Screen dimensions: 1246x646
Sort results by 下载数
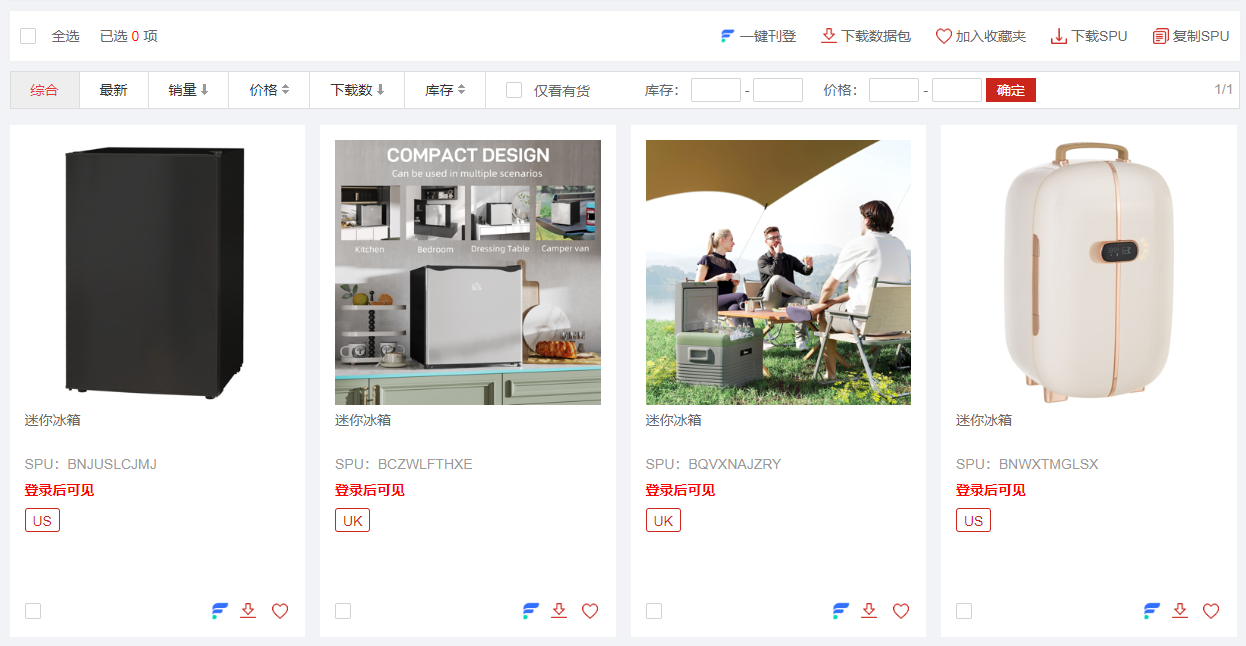tap(357, 90)
